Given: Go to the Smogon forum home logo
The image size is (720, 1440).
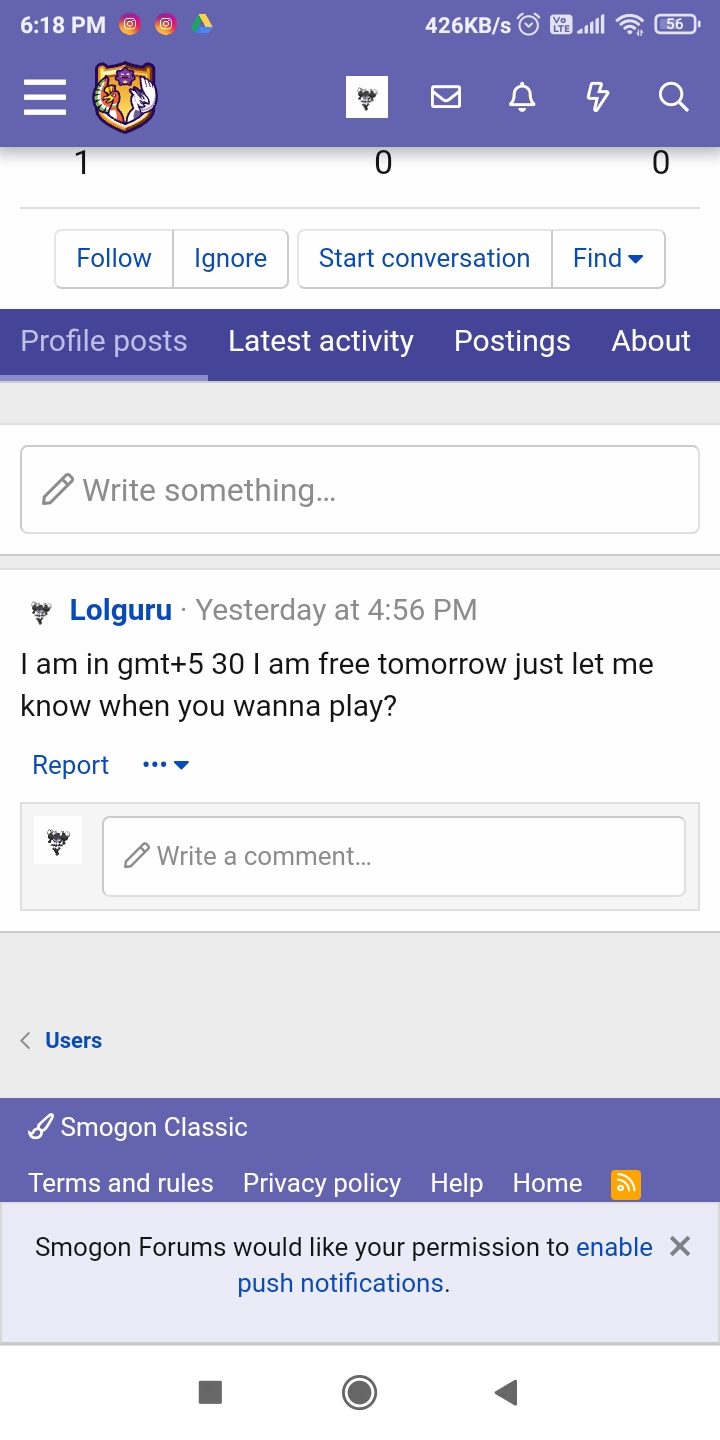Looking at the screenshot, I should pos(125,98).
